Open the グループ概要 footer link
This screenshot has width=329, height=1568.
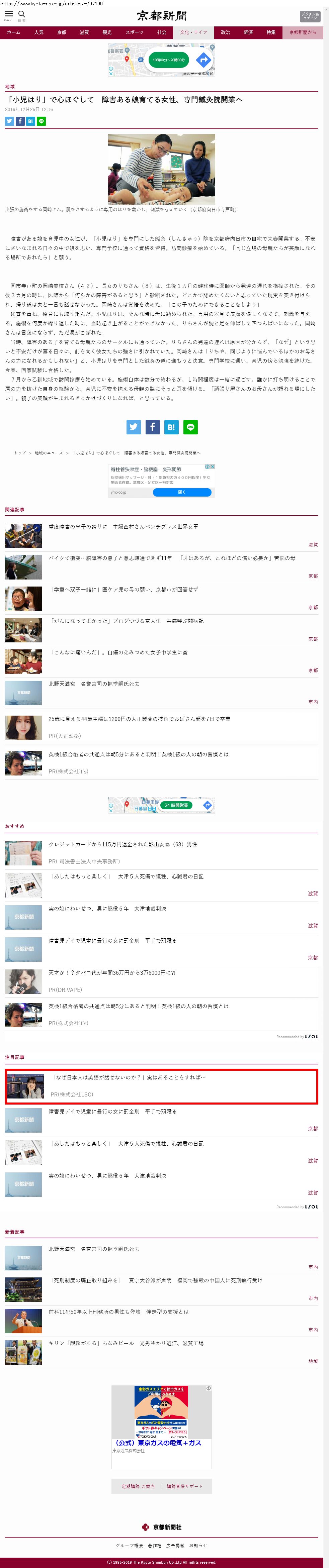129,1545
